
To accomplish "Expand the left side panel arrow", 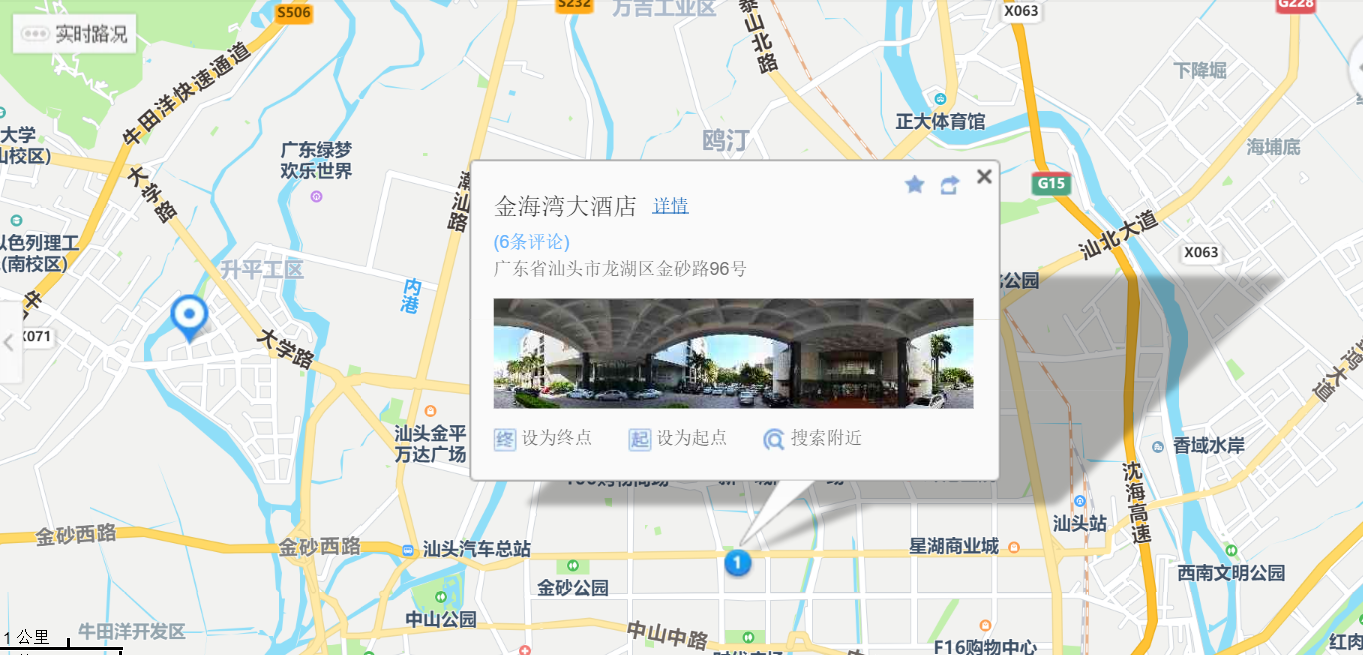I will (x=9, y=343).
